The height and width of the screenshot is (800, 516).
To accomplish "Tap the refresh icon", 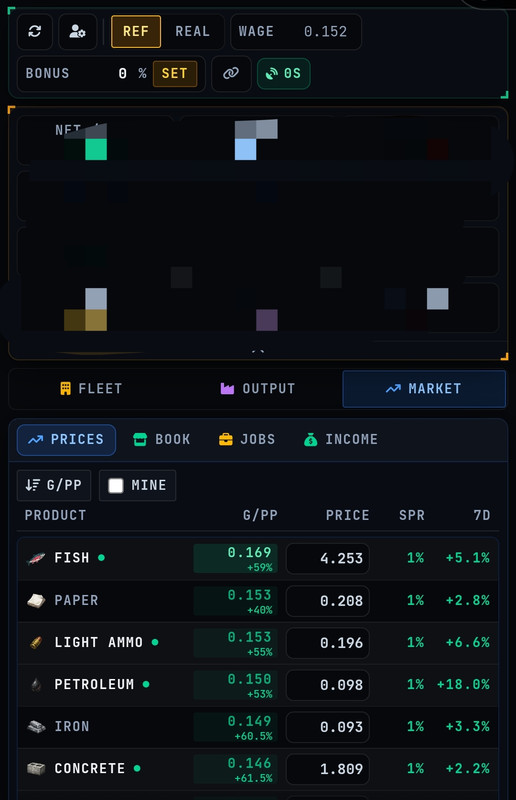I will pyautogui.click(x=35, y=32).
